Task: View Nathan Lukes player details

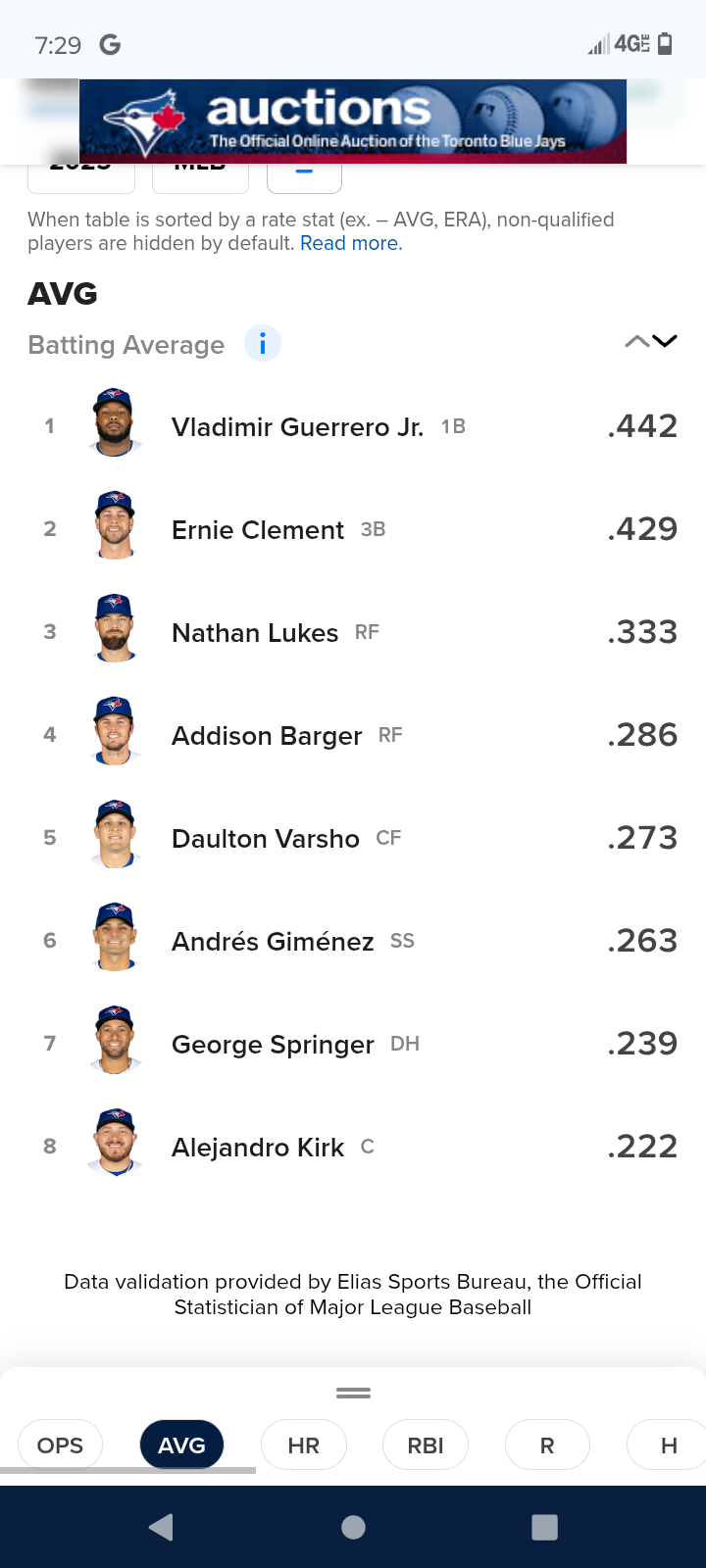Action: [x=255, y=633]
